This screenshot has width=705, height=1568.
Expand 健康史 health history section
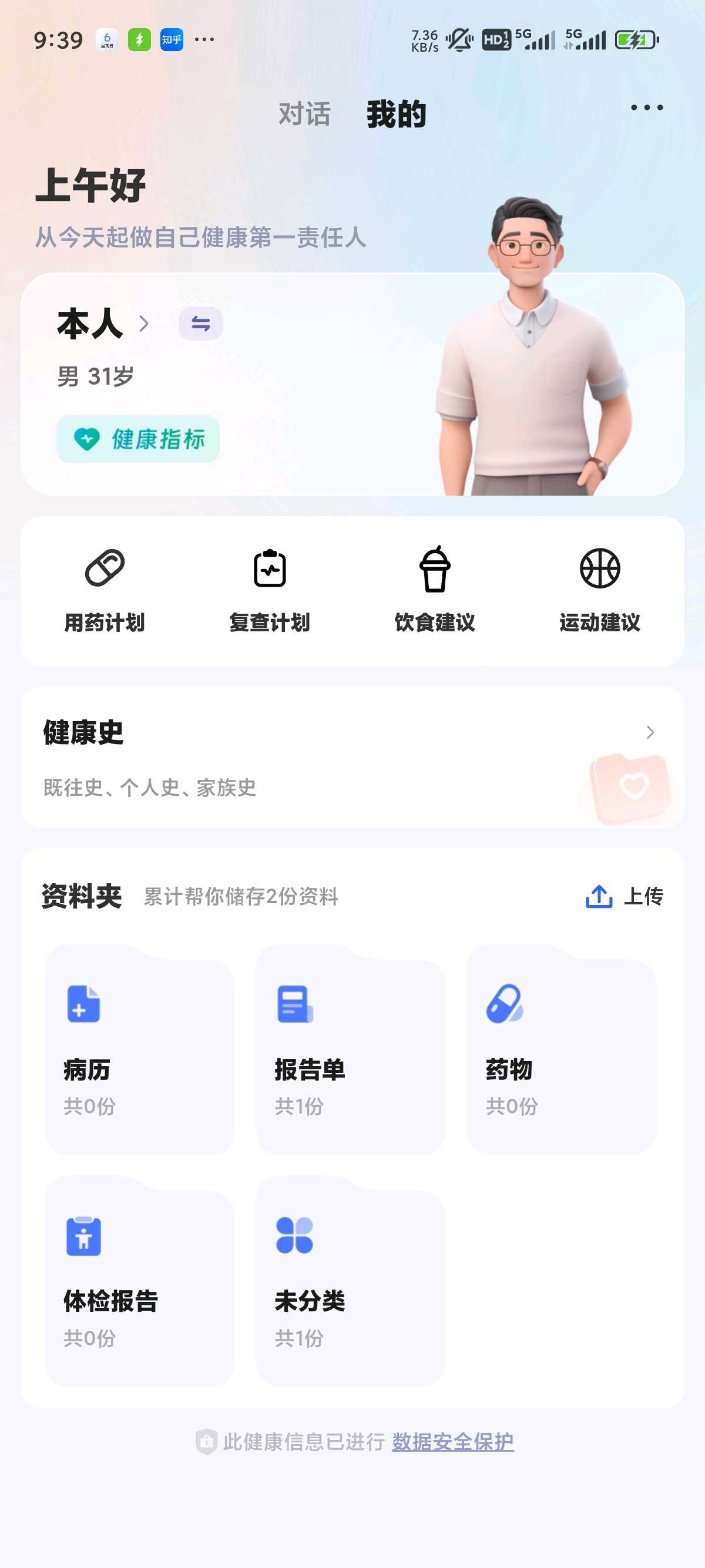click(650, 733)
